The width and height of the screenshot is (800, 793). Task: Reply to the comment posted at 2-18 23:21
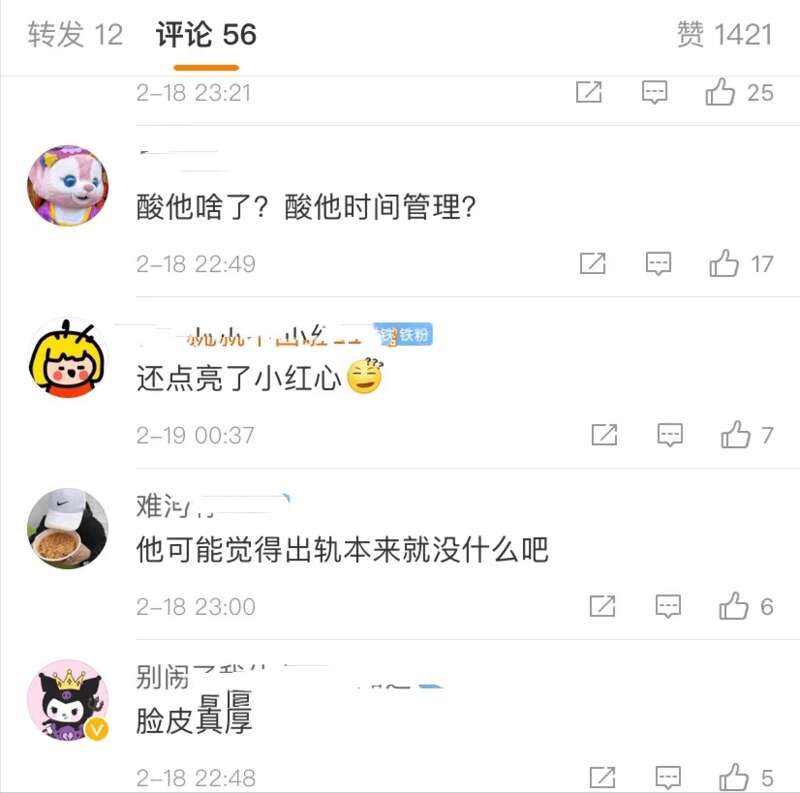pyautogui.click(x=654, y=93)
